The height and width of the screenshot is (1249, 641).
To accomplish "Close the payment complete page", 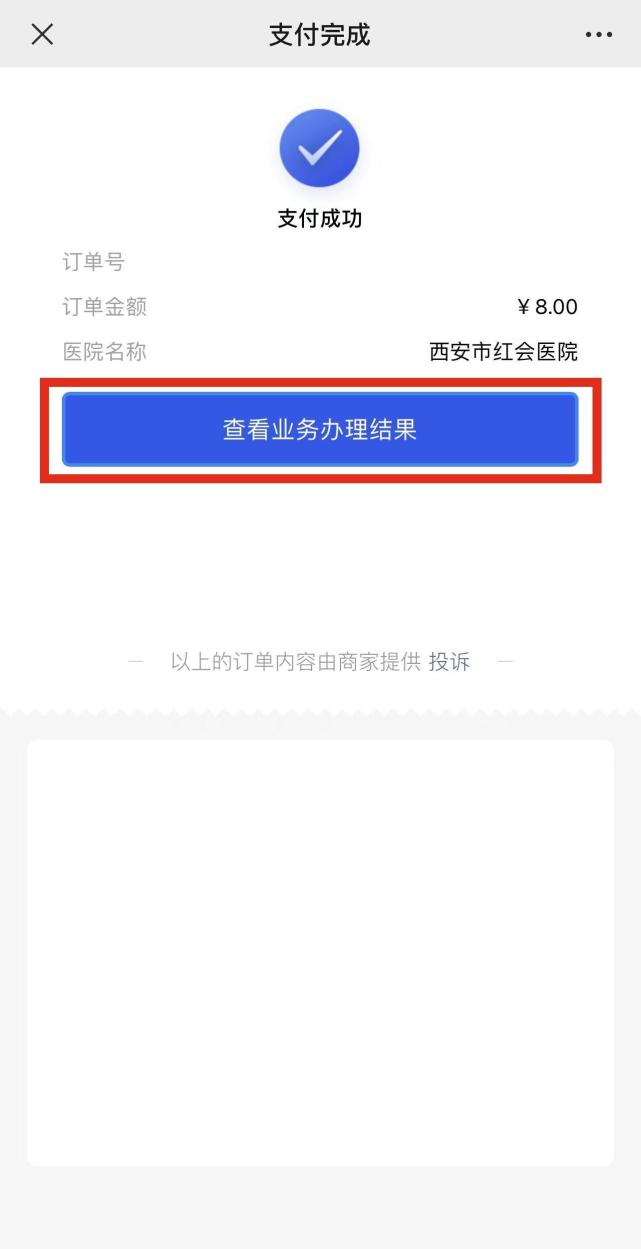I will pos(42,34).
